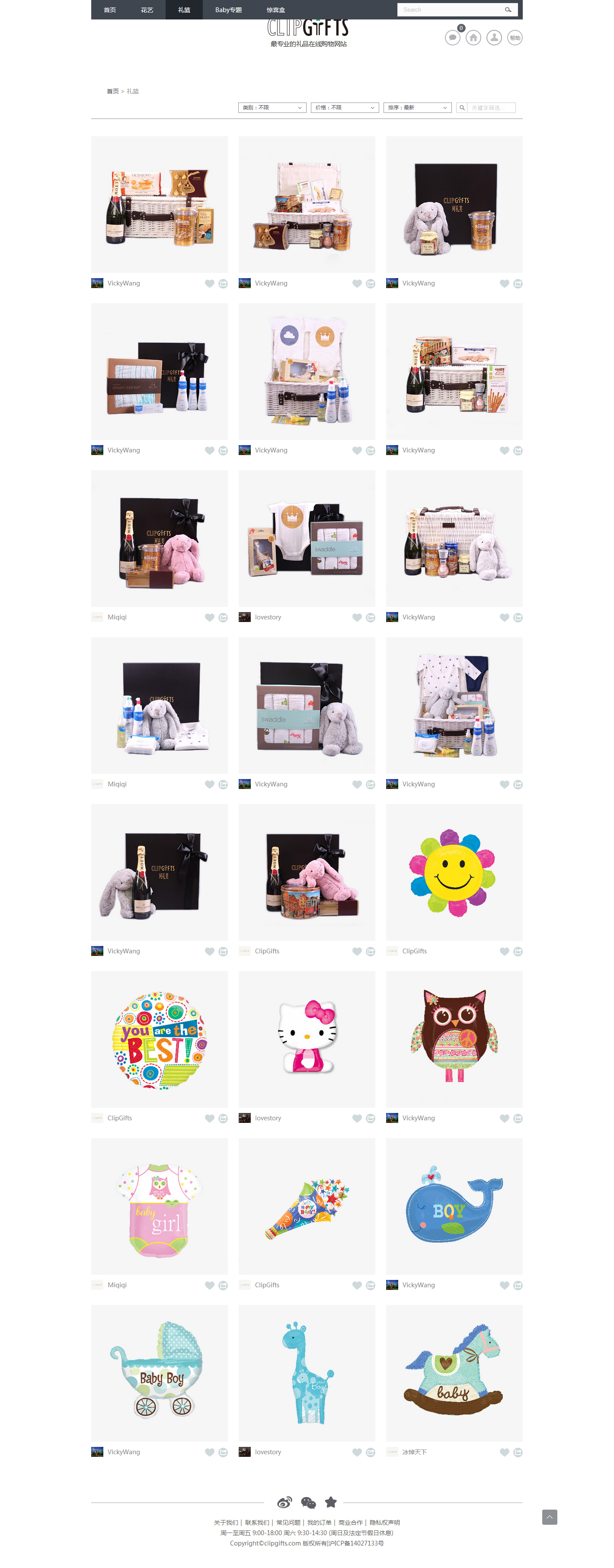Open the home icon in header
The height and width of the screenshot is (1568, 614).
point(473,38)
